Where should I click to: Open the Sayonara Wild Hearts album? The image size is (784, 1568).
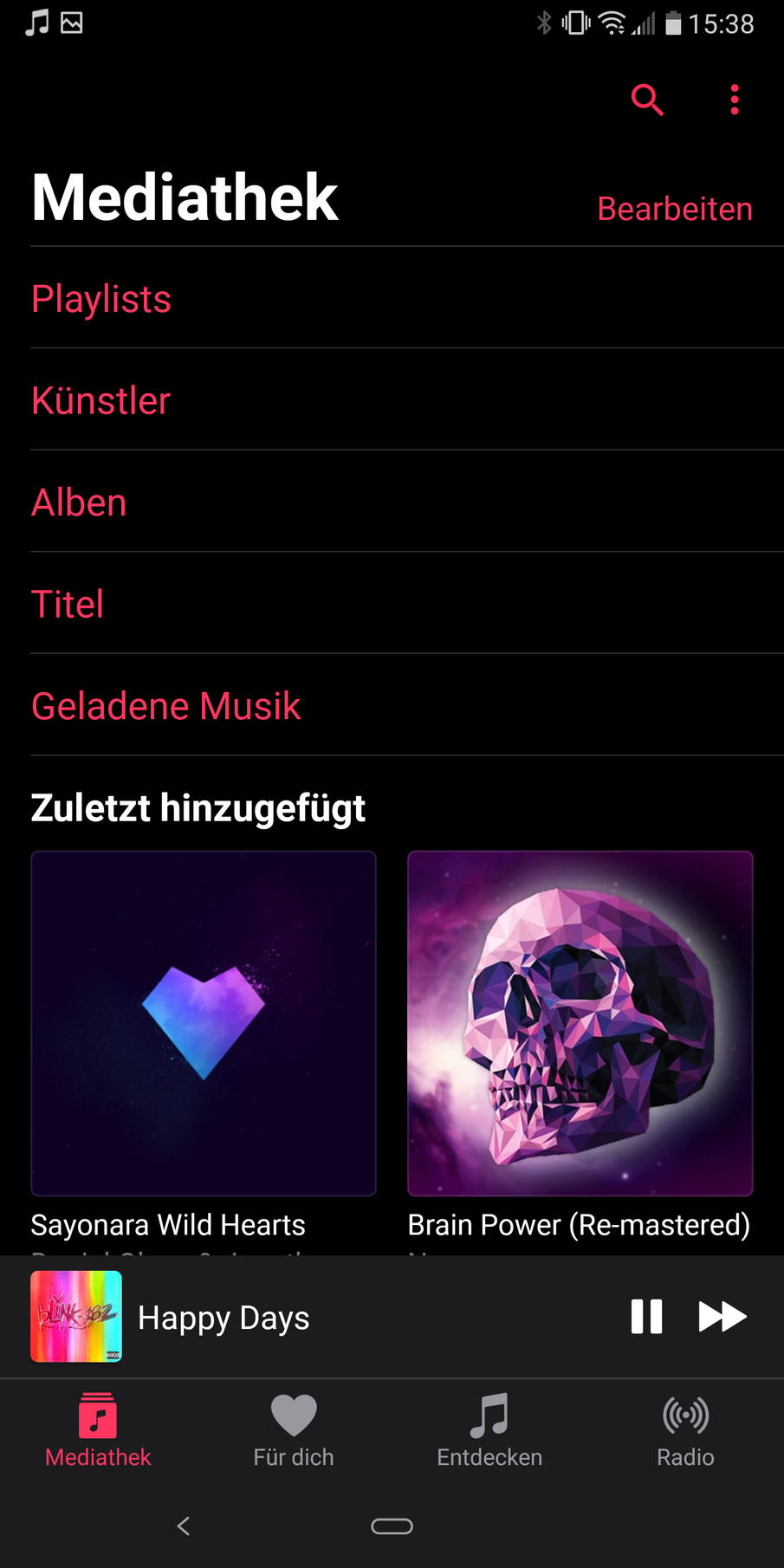pos(204,1023)
